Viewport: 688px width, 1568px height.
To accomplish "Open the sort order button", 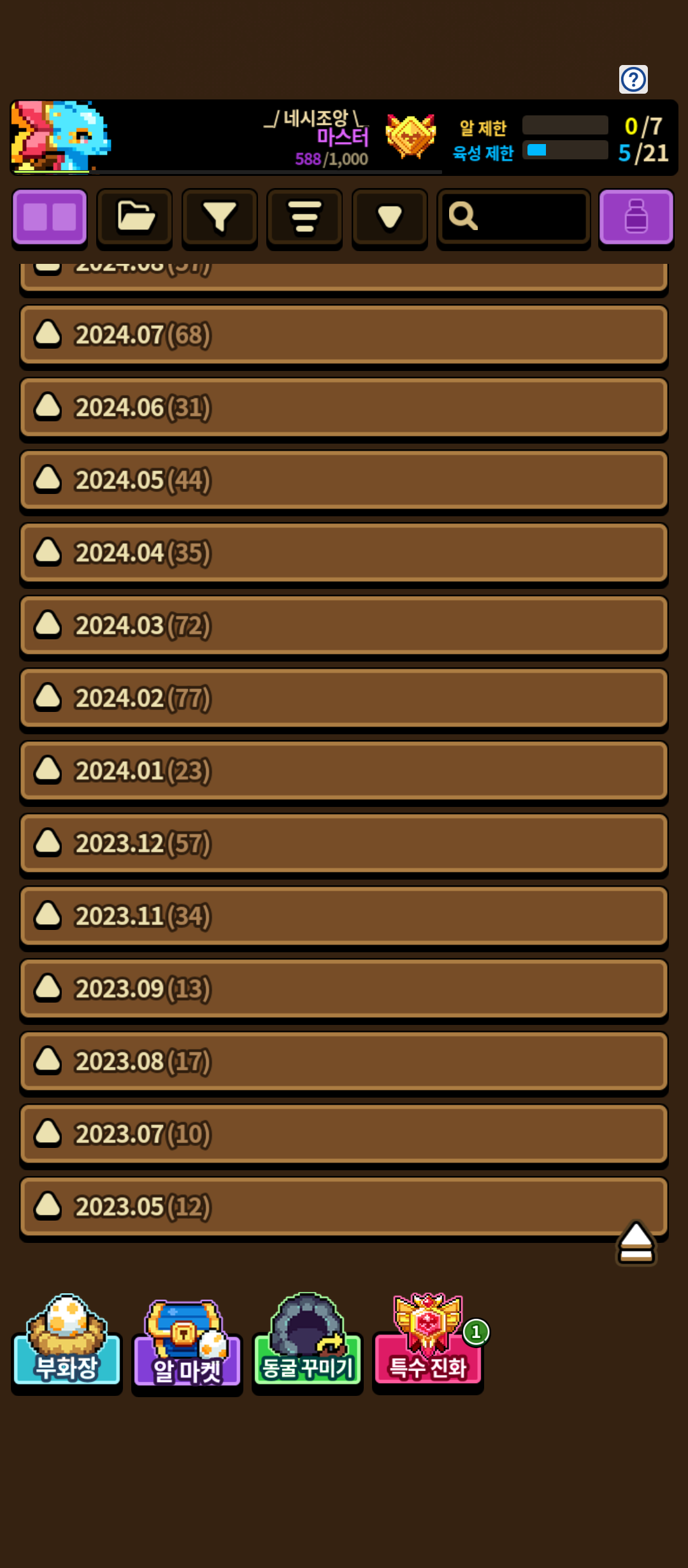I will pyautogui.click(x=305, y=217).
